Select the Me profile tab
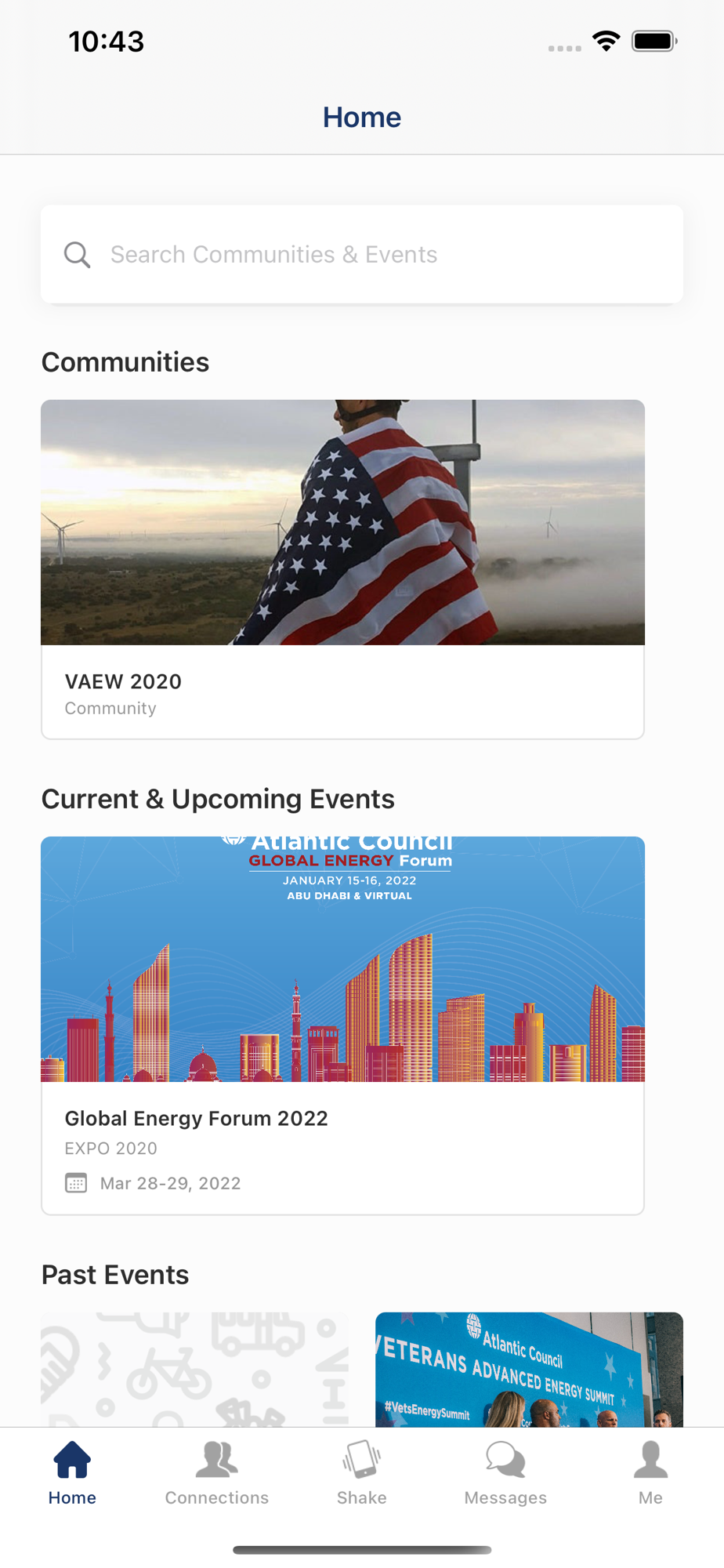Viewport: 724px width, 1568px height. (x=650, y=1473)
